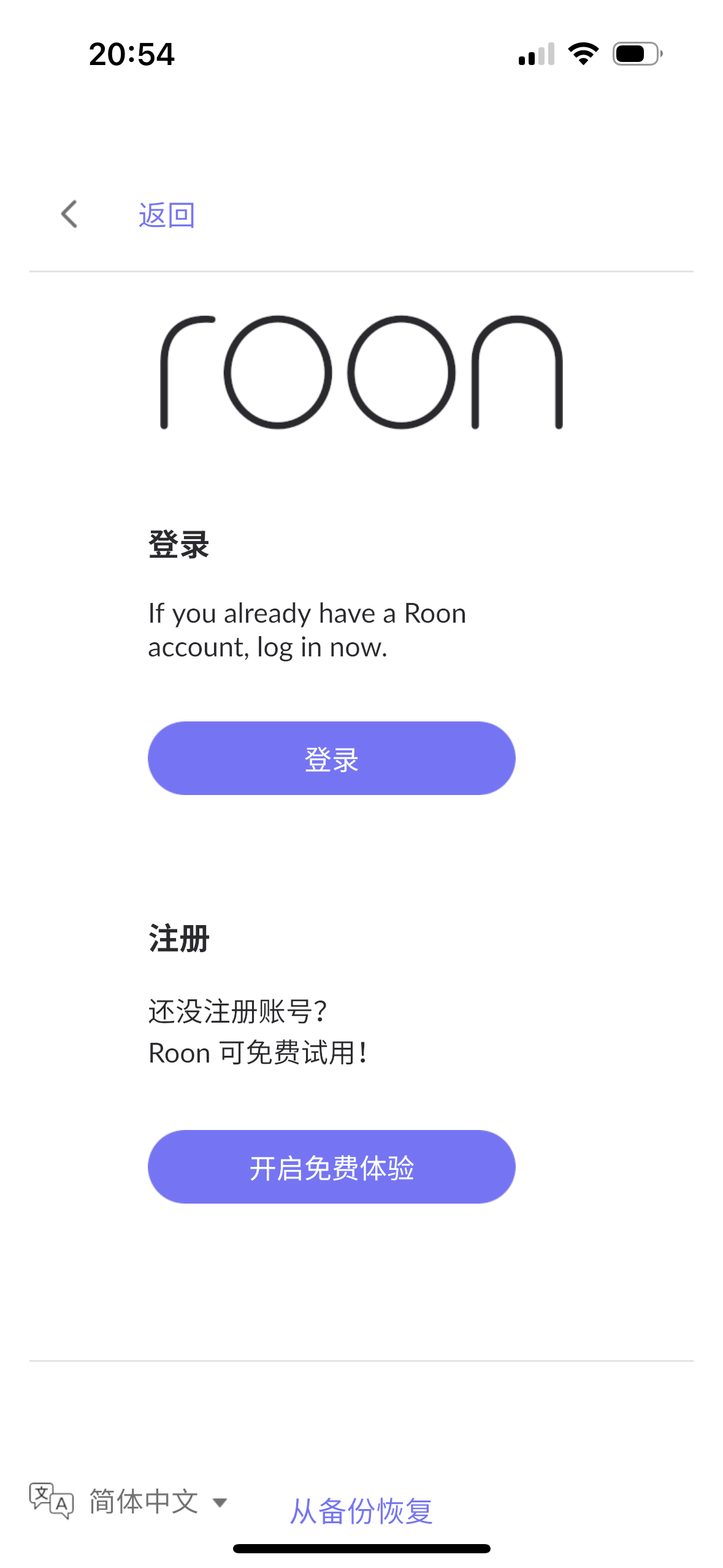
Task: Start free trial with 开启免费体验
Action: [x=331, y=1167]
